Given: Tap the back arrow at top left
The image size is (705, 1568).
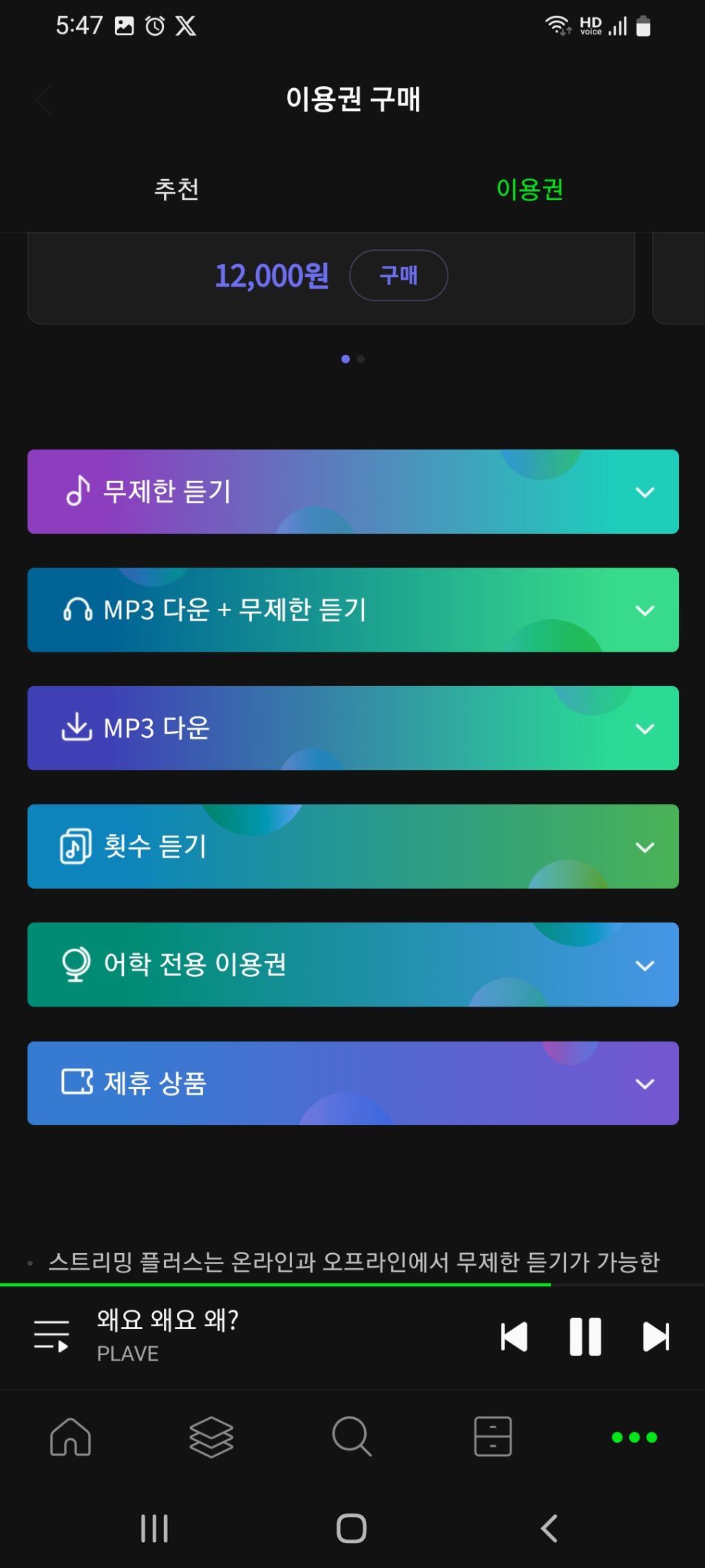Looking at the screenshot, I should [x=43, y=99].
